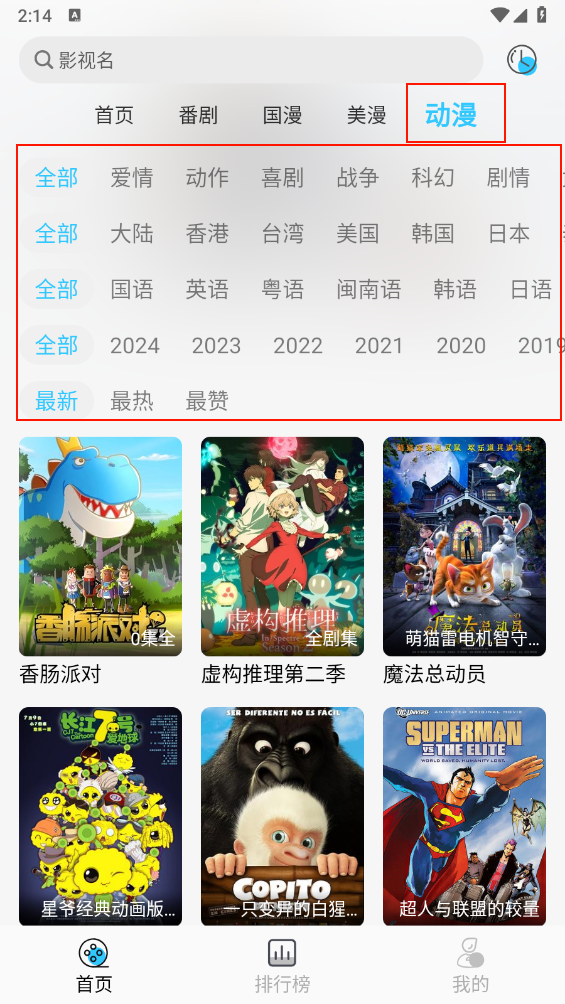The height and width of the screenshot is (1004, 565).
Task: Select year 2023 filter
Action: pyautogui.click(x=216, y=346)
